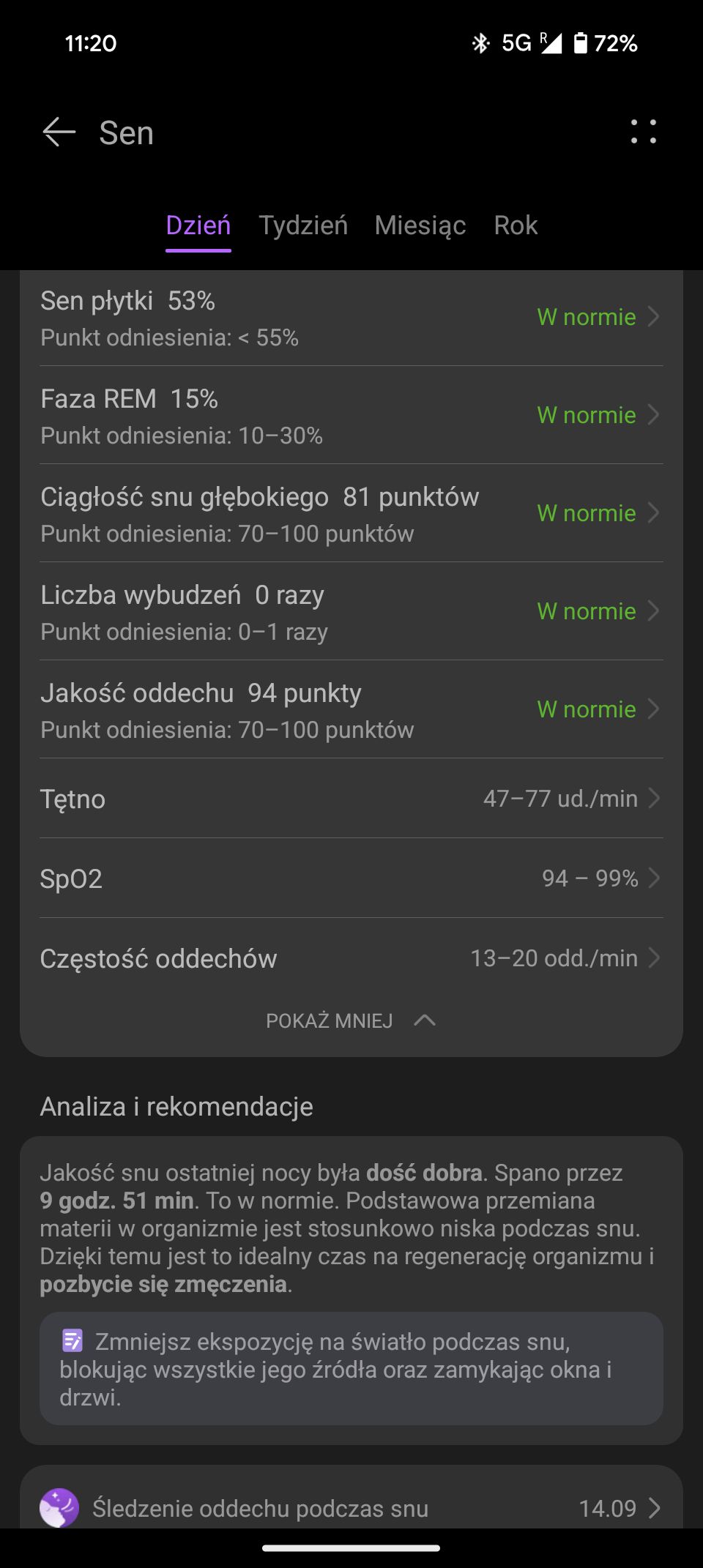
Task: Open SpO2 details
Action: pos(351,878)
